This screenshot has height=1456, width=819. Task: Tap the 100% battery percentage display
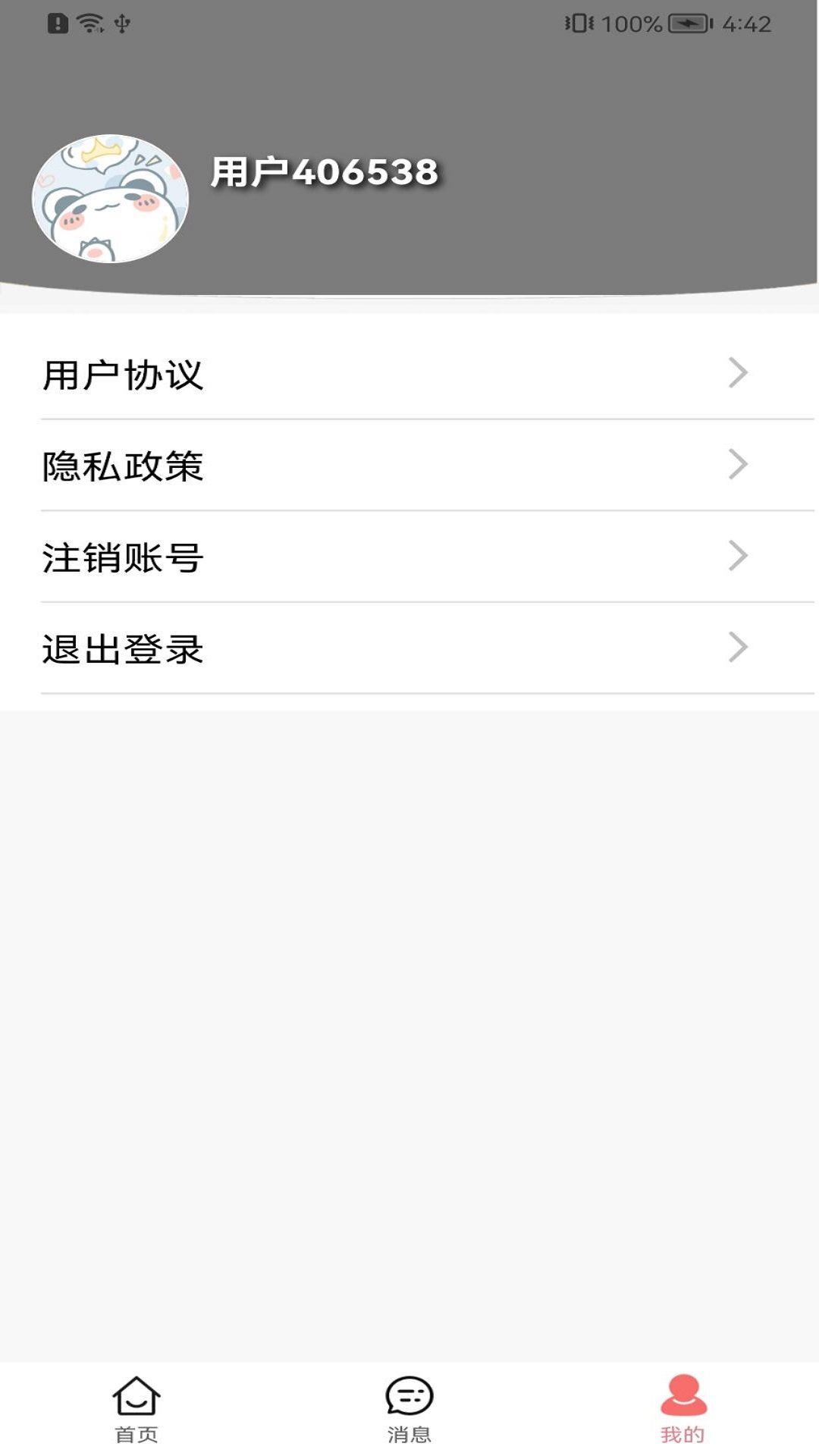click(x=629, y=22)
